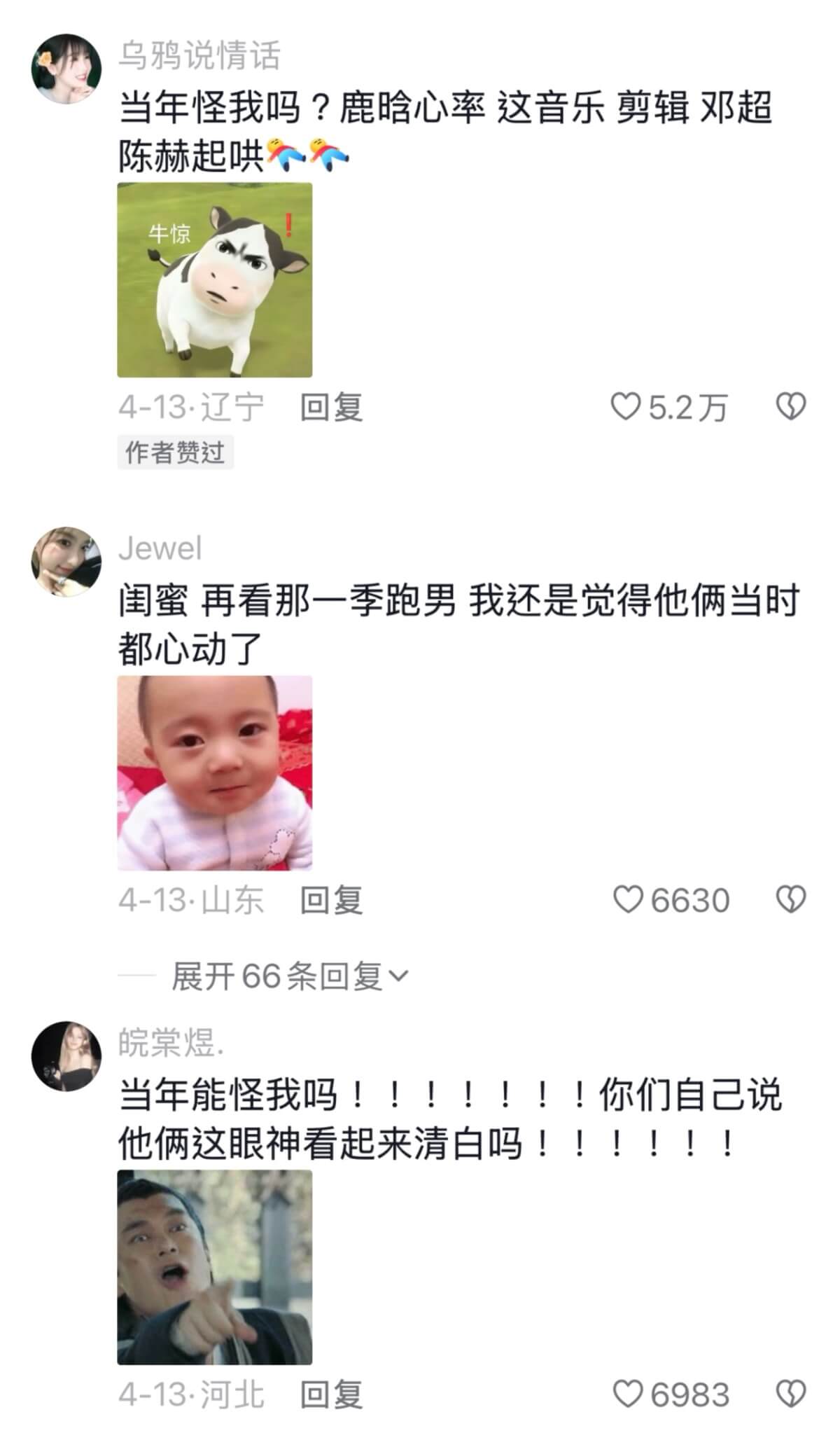Reply to 乌鸦说情话's comment
This screenshot has height=1440, width=840.
(331, 407)
